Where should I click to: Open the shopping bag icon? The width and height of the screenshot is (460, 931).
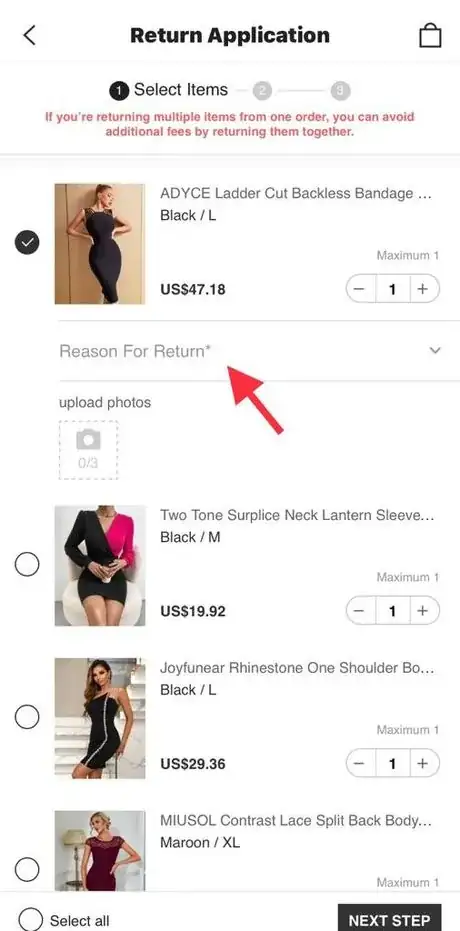pyautogui.click(x=430, y=35)
